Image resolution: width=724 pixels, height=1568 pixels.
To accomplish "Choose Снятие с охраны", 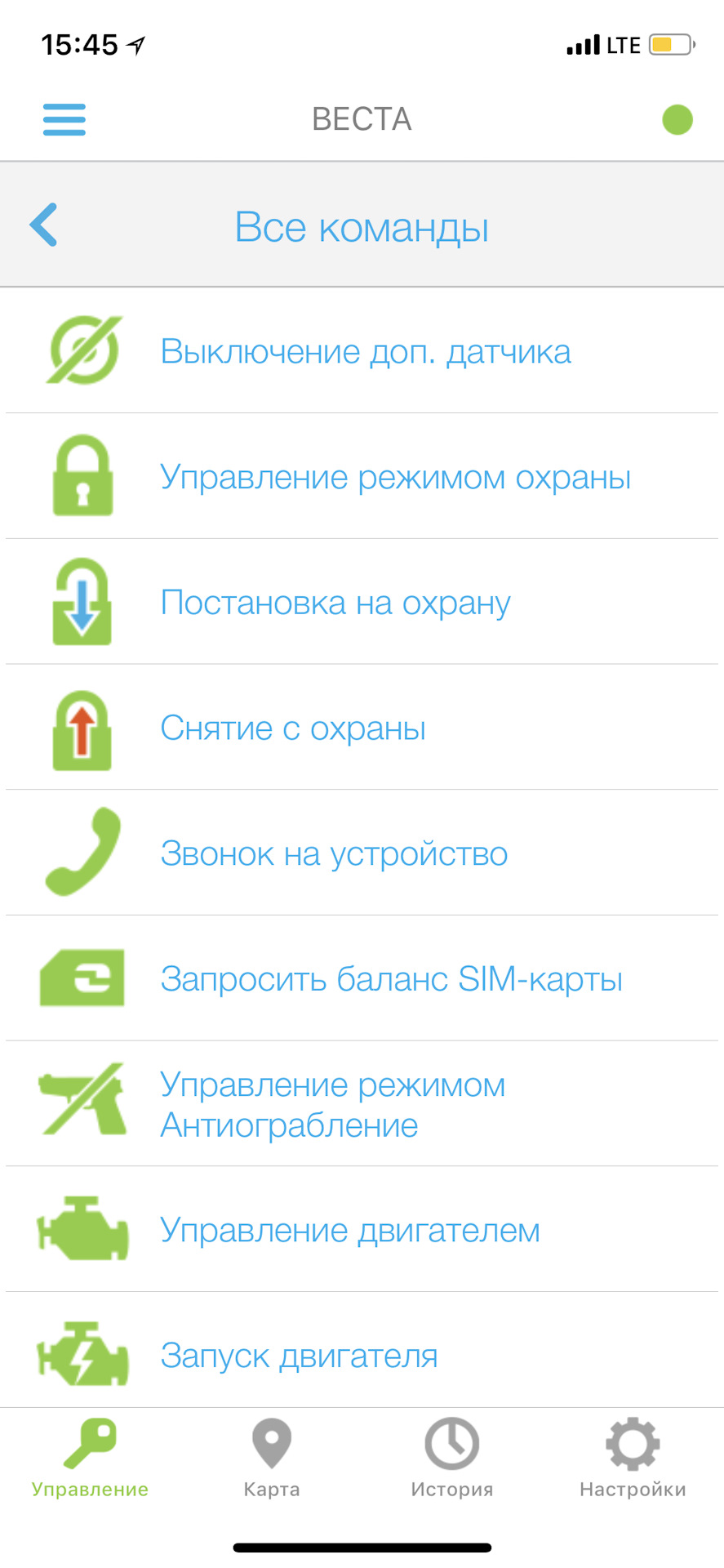I will pyautogui.click(x=293, y=728).
